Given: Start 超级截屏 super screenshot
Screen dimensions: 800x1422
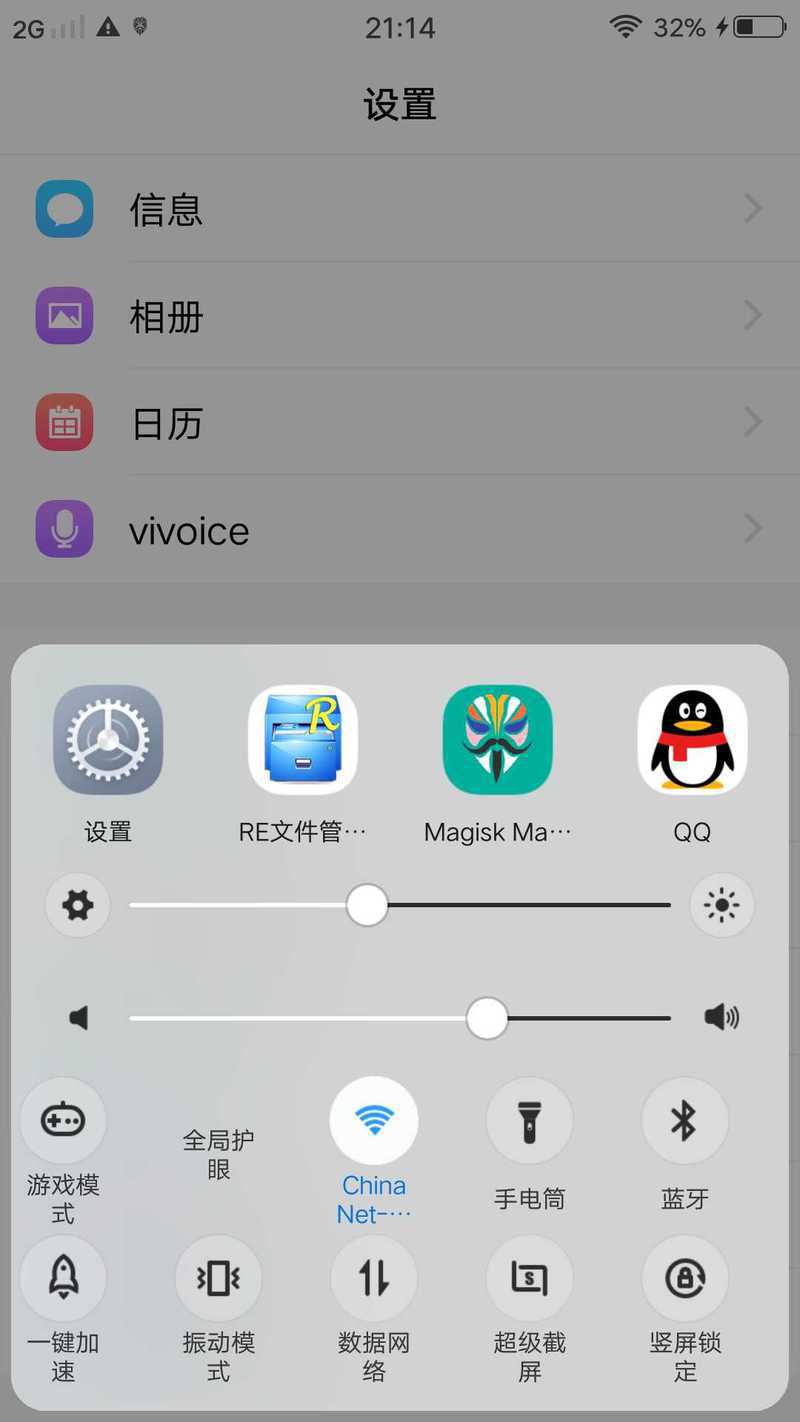Looking at the screenshot, I should point(530,1278).
